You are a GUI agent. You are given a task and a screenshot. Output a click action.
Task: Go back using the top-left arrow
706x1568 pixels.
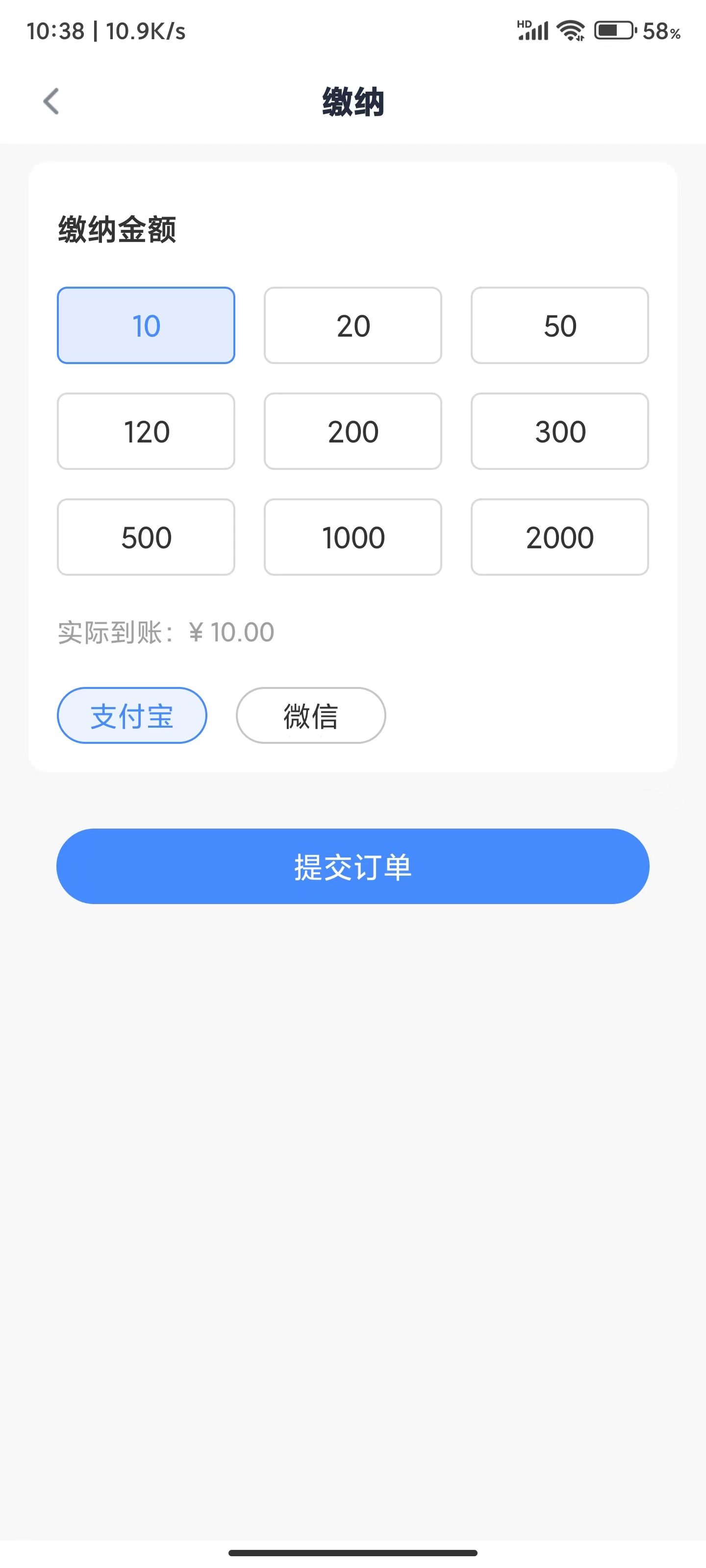(51, 101)
